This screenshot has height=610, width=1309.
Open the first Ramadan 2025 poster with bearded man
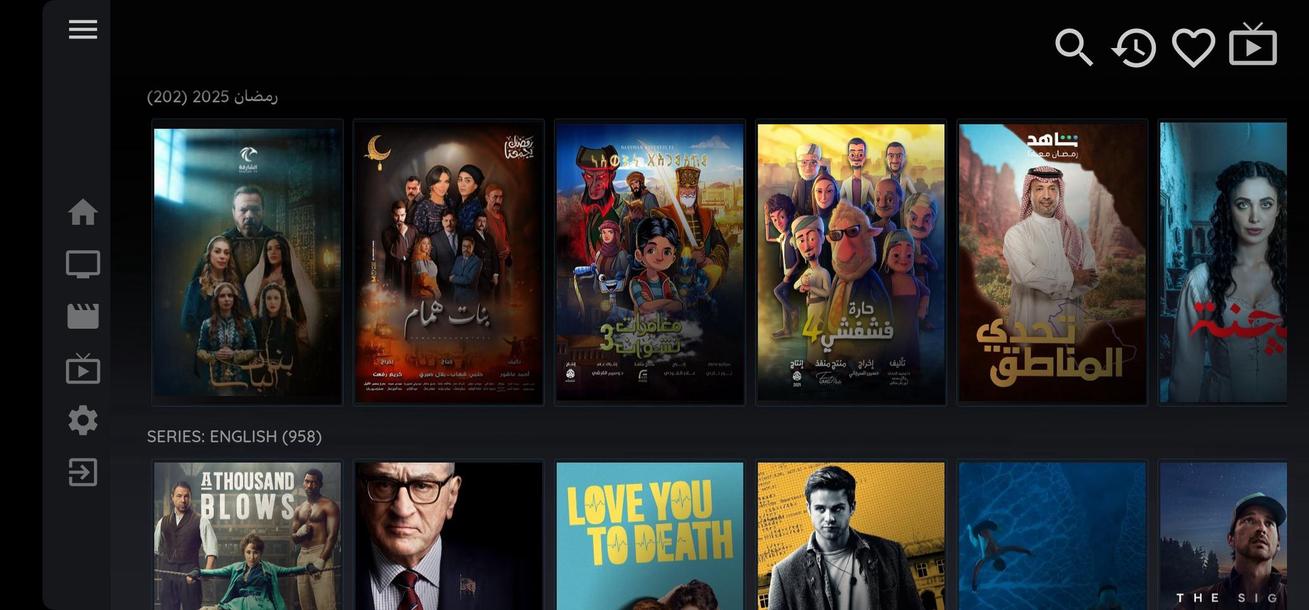click(x=247, y=263)
